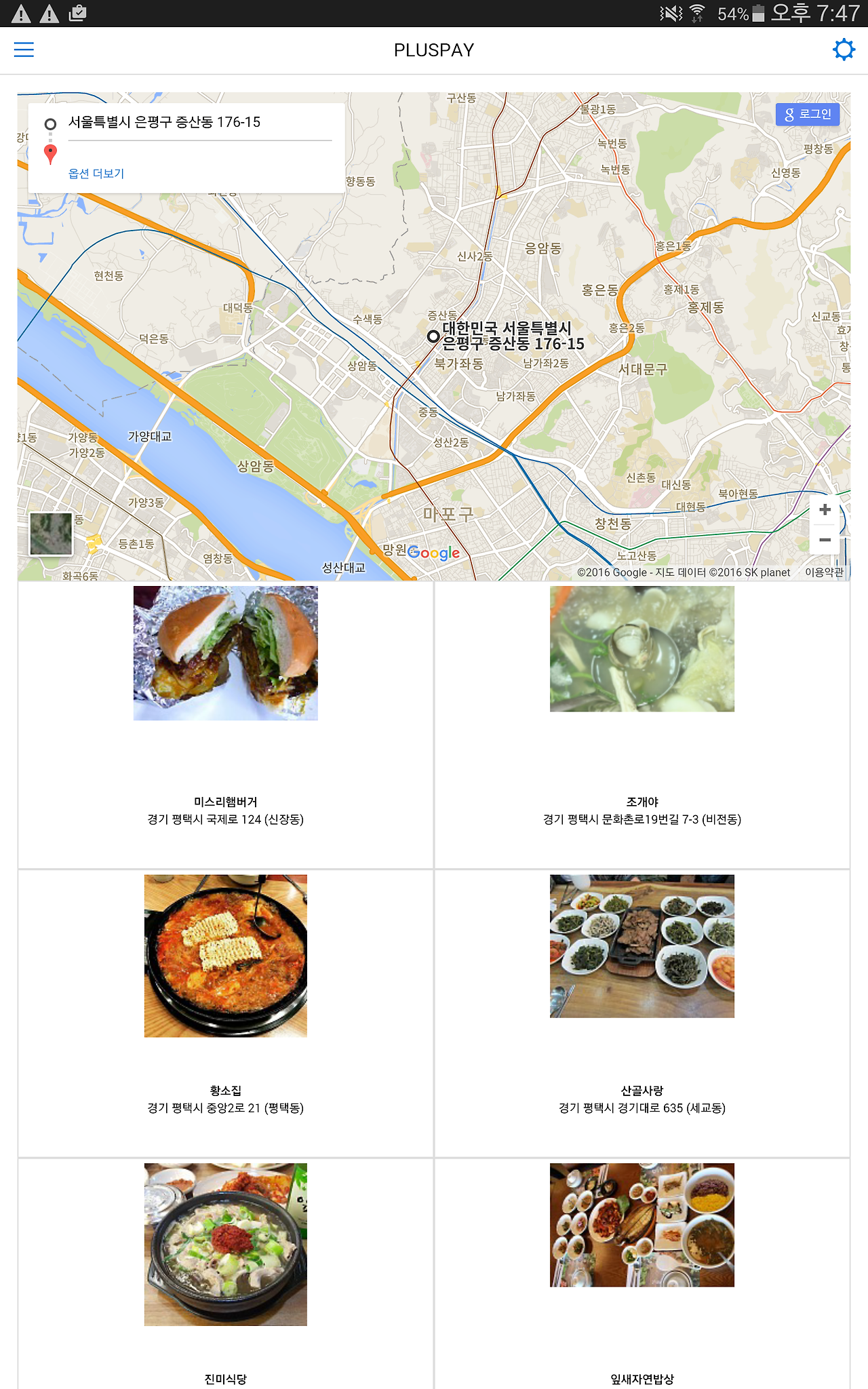Open the PLUSPAY settings gear

click(844, 50)
